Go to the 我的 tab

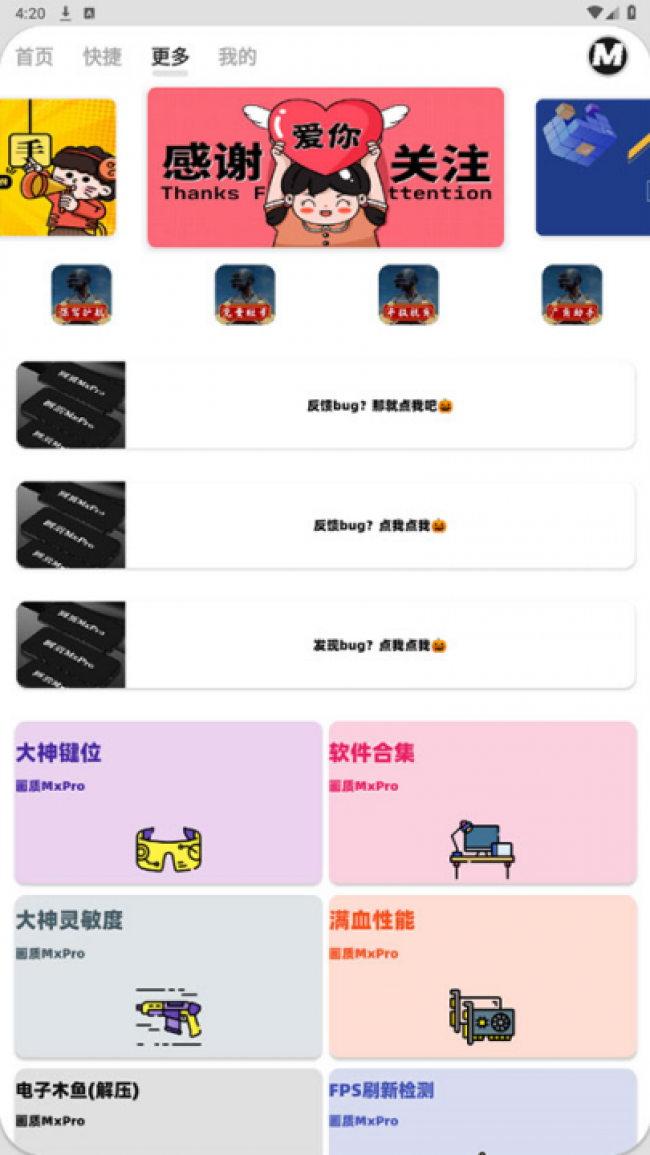(x=237, y=57)
